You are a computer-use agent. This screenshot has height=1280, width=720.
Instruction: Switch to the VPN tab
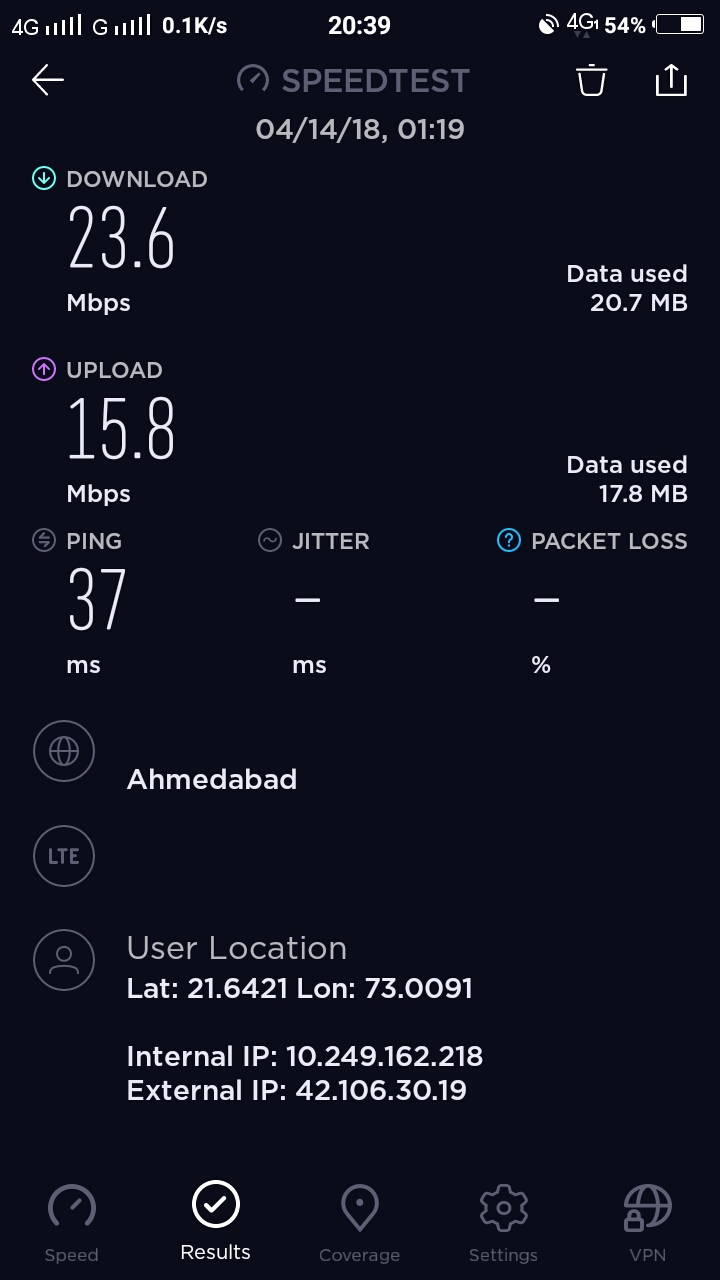[647, 1222]
